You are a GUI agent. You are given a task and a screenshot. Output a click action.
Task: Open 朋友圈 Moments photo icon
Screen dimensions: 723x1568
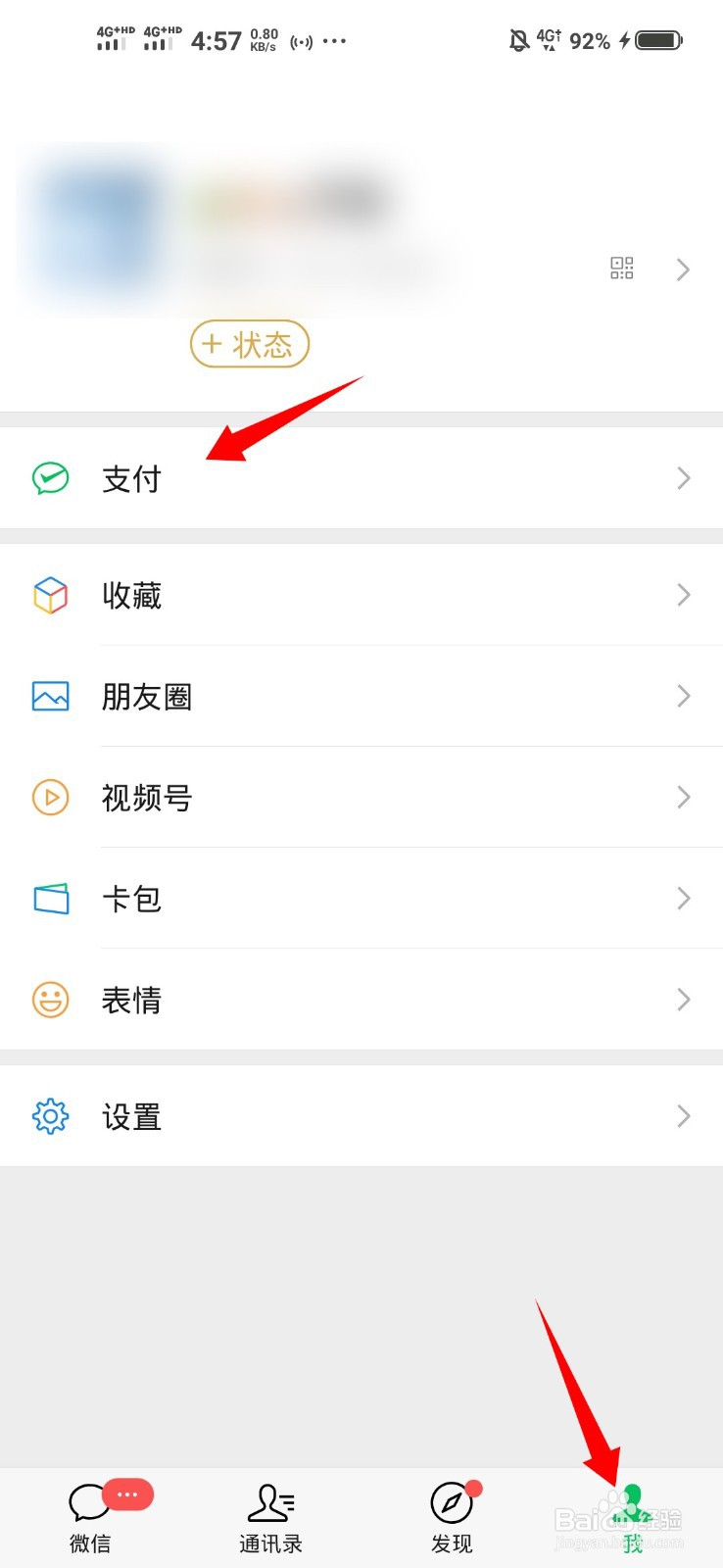(50, 696)
